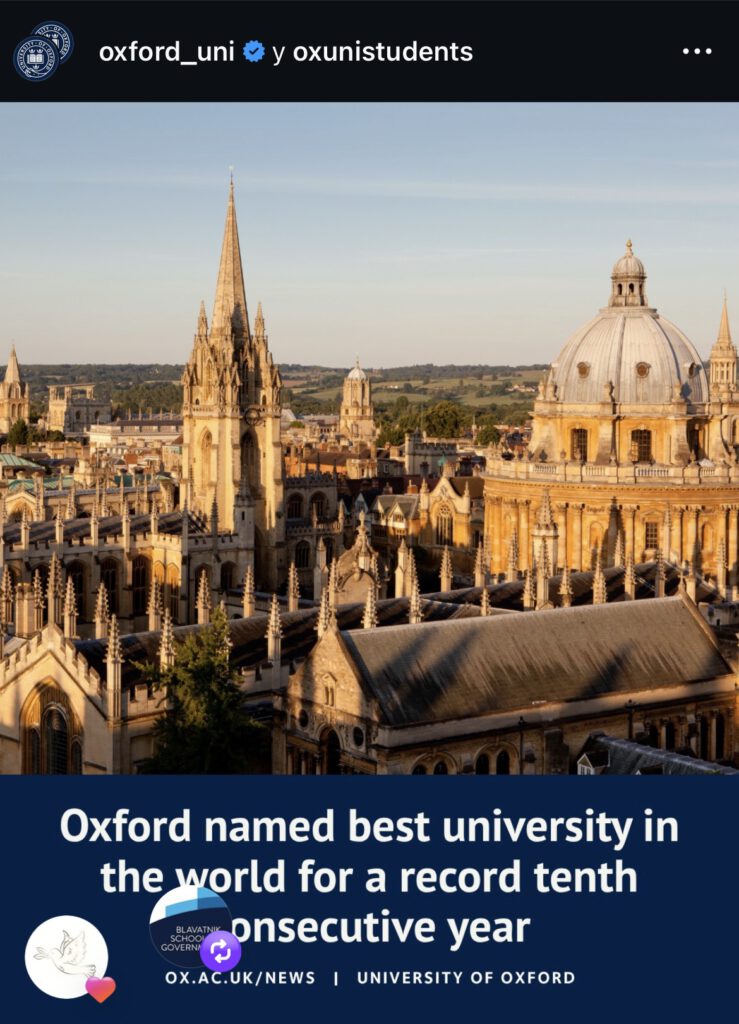View the Blavatnik School repost bubble
This screenshot has width=739, height=1024.
click(x=192, y=926)
